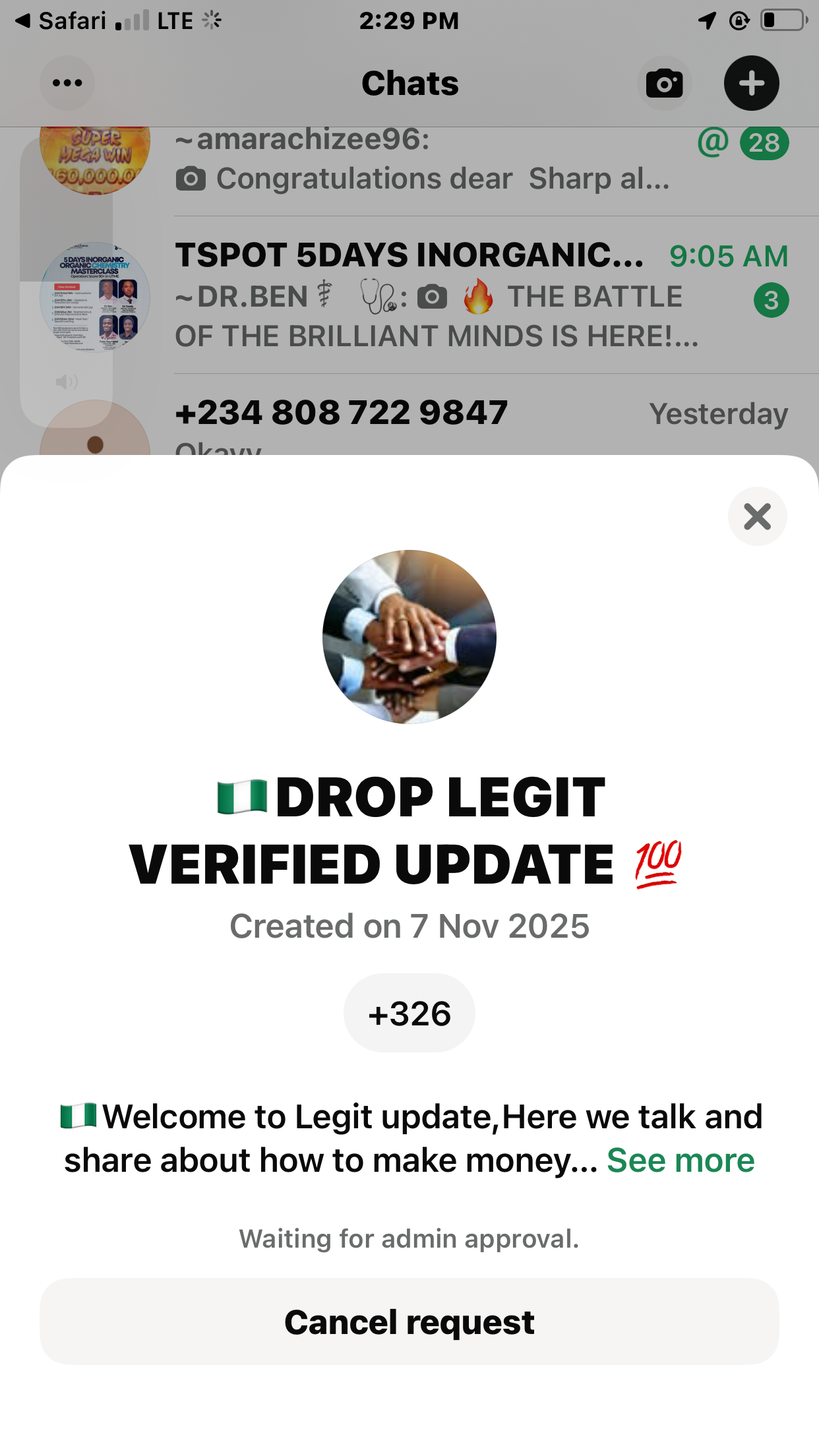View the +326 group members
This screenshot has width=819, height=1456.
coord(409,1014)
